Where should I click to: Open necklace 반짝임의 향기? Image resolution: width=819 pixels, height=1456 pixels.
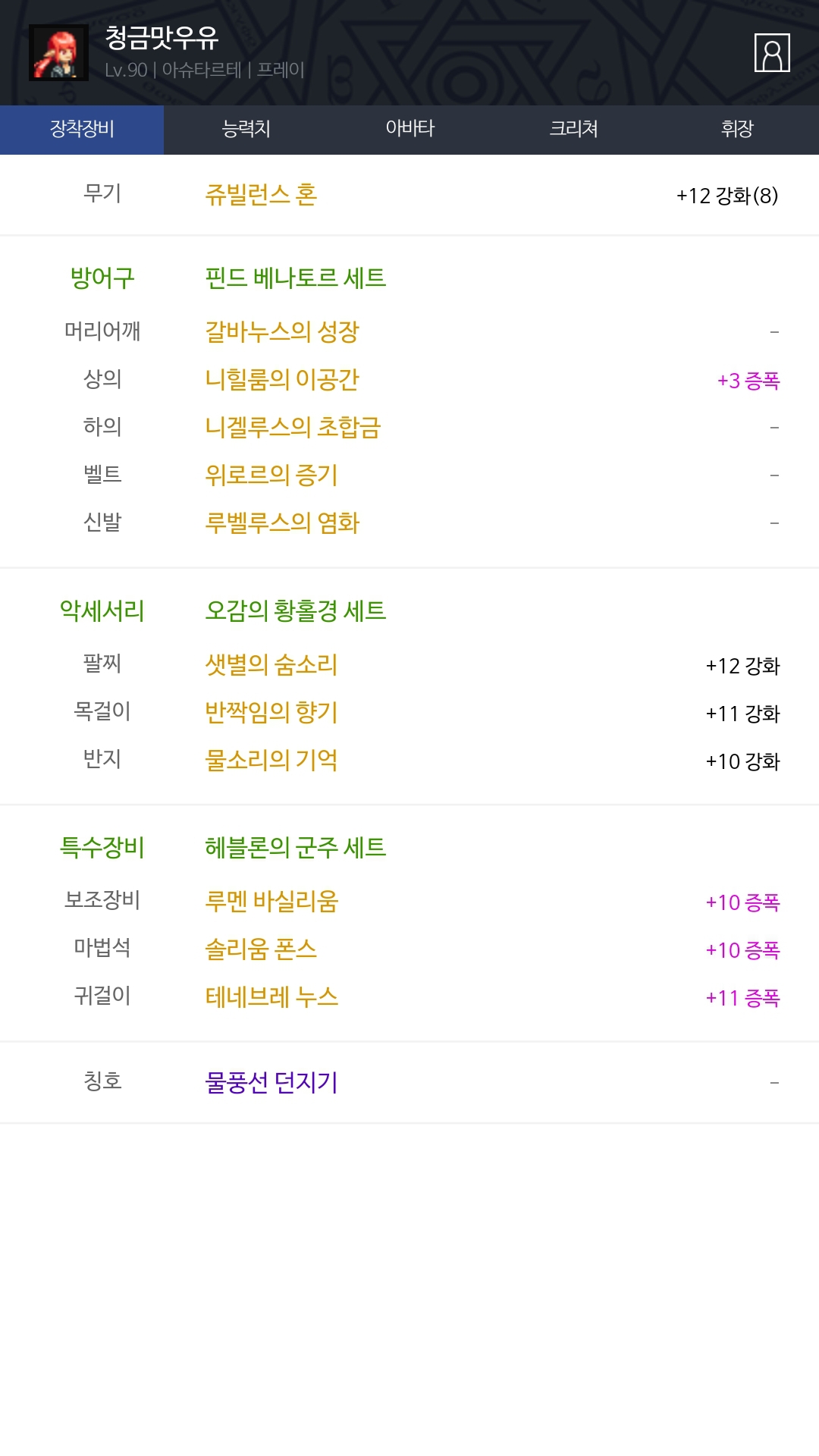(271, 712)
